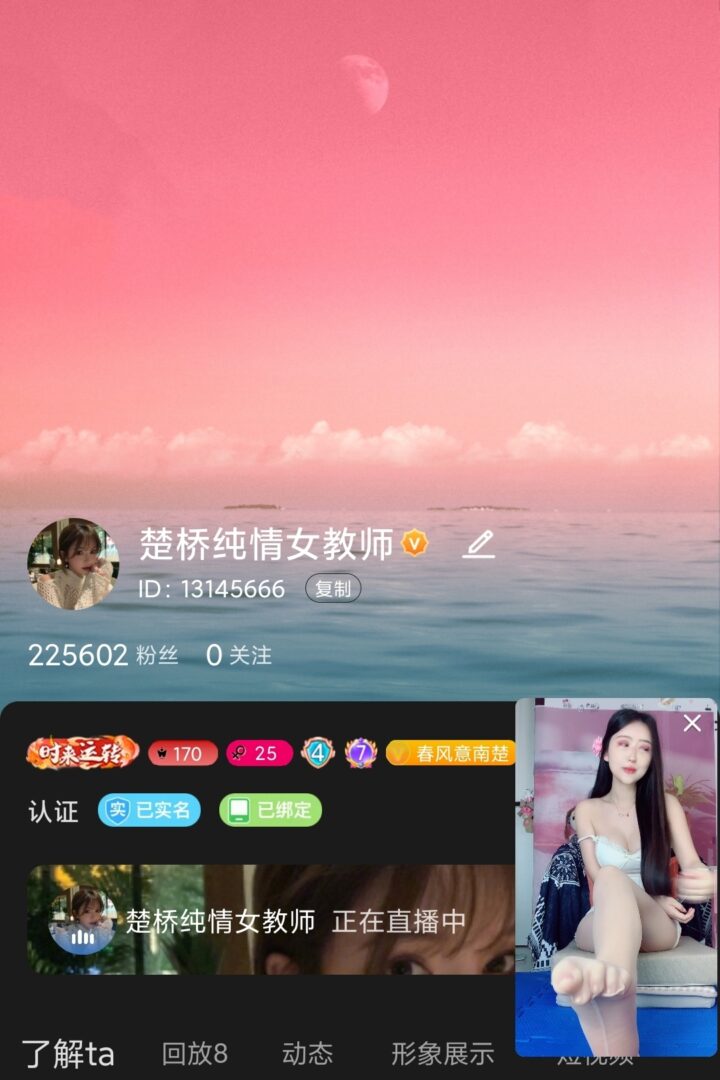Tap the 已实名 verification badge
720x1080 pixels.
pyautogui.click(x=149, y=810)
